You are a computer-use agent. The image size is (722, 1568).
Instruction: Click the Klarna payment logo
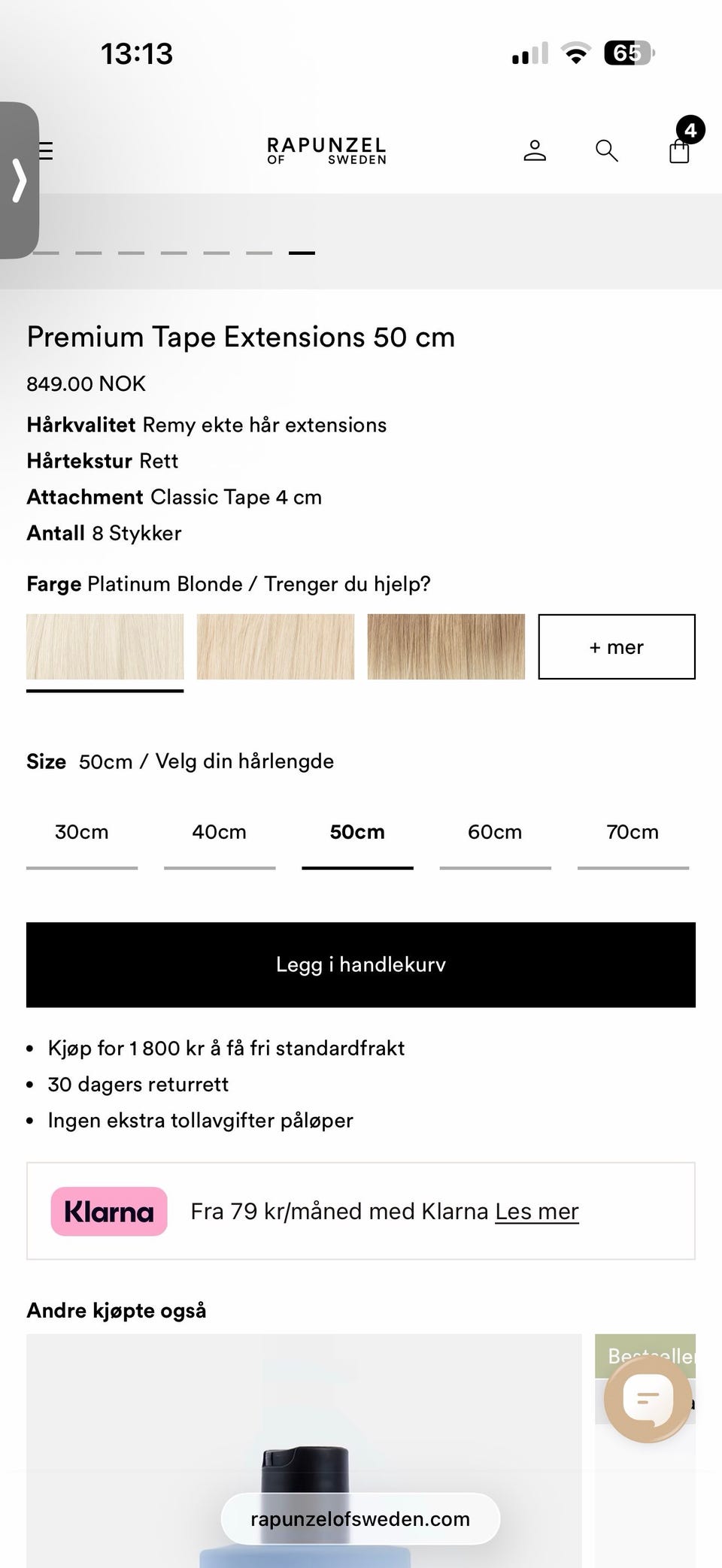click(x=108, y=1211)
